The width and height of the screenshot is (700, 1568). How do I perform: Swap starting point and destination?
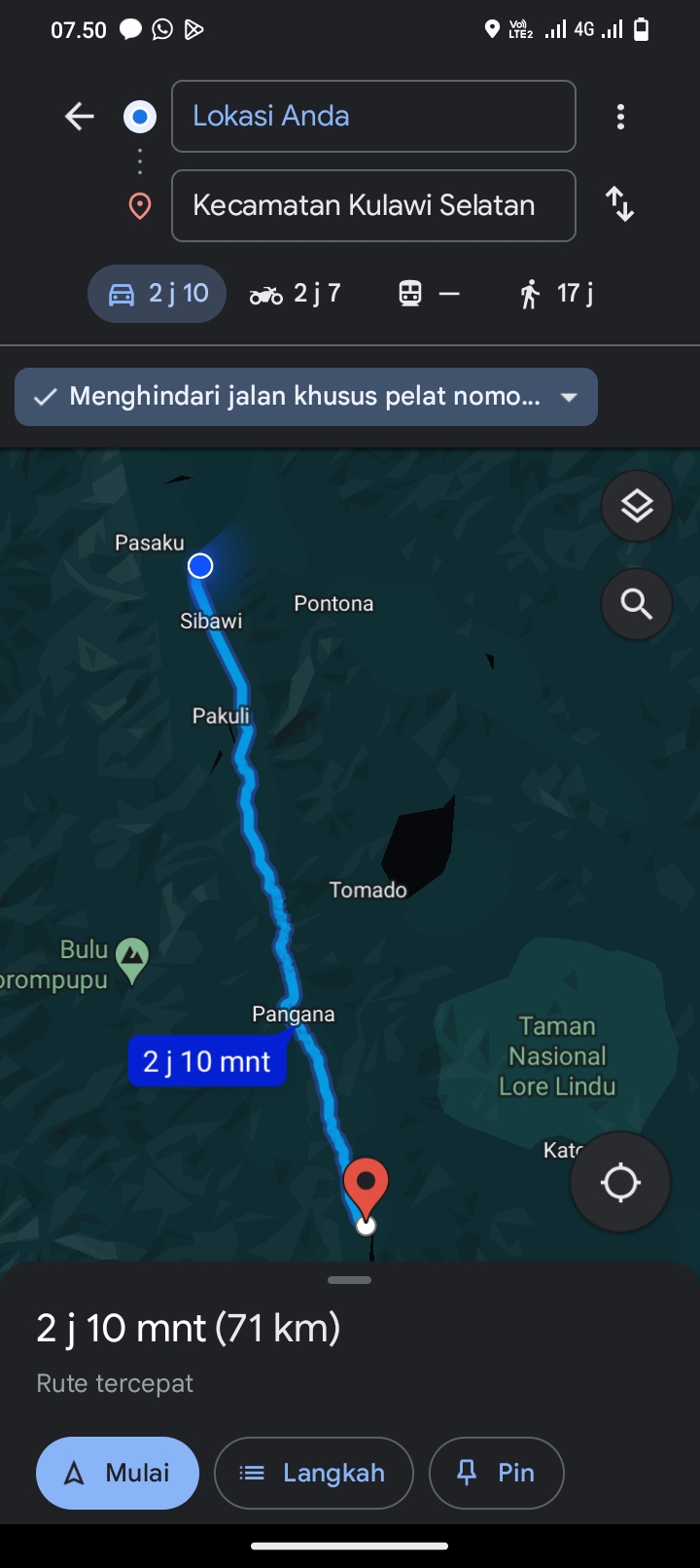(619, 204)
